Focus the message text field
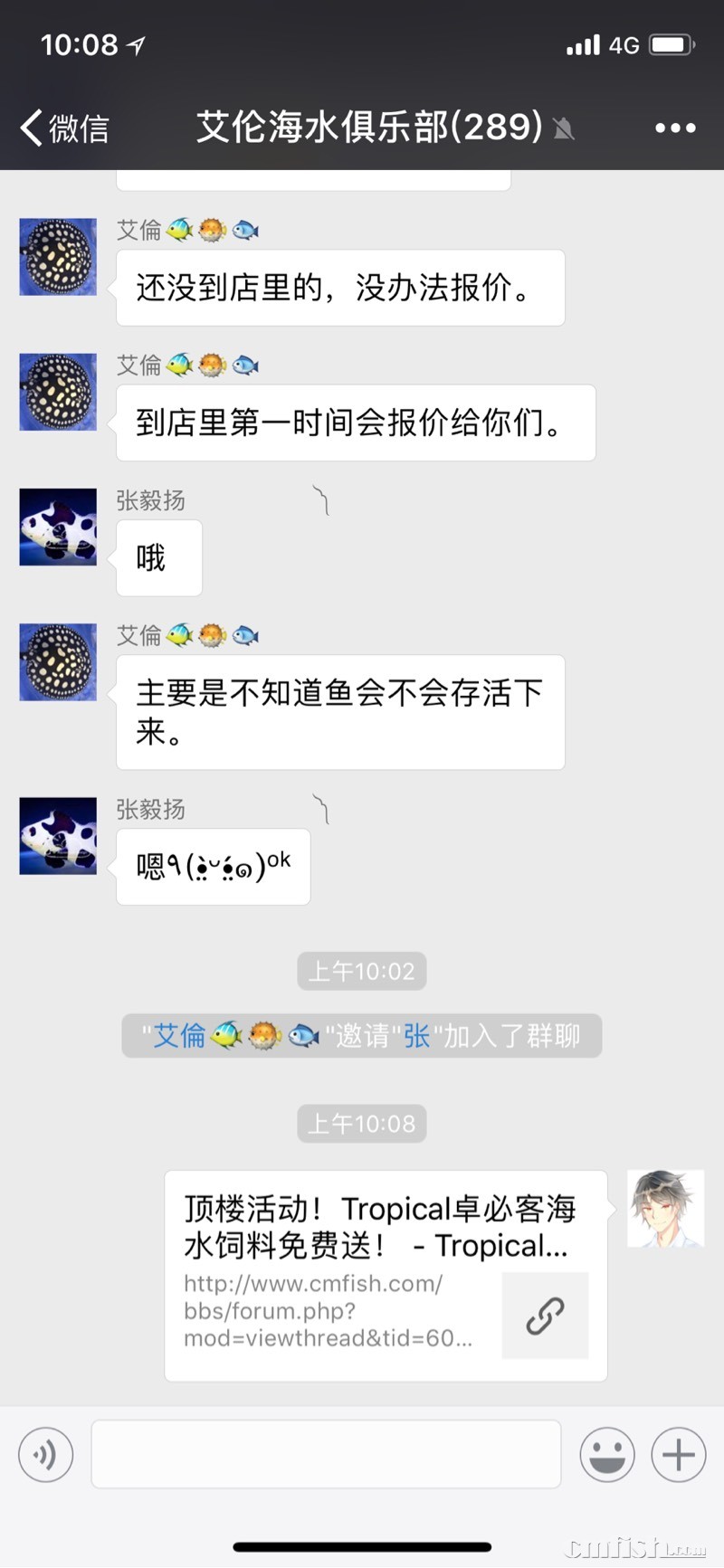The width and height of the screenshot is (724, 1568). click(326, 1454)
